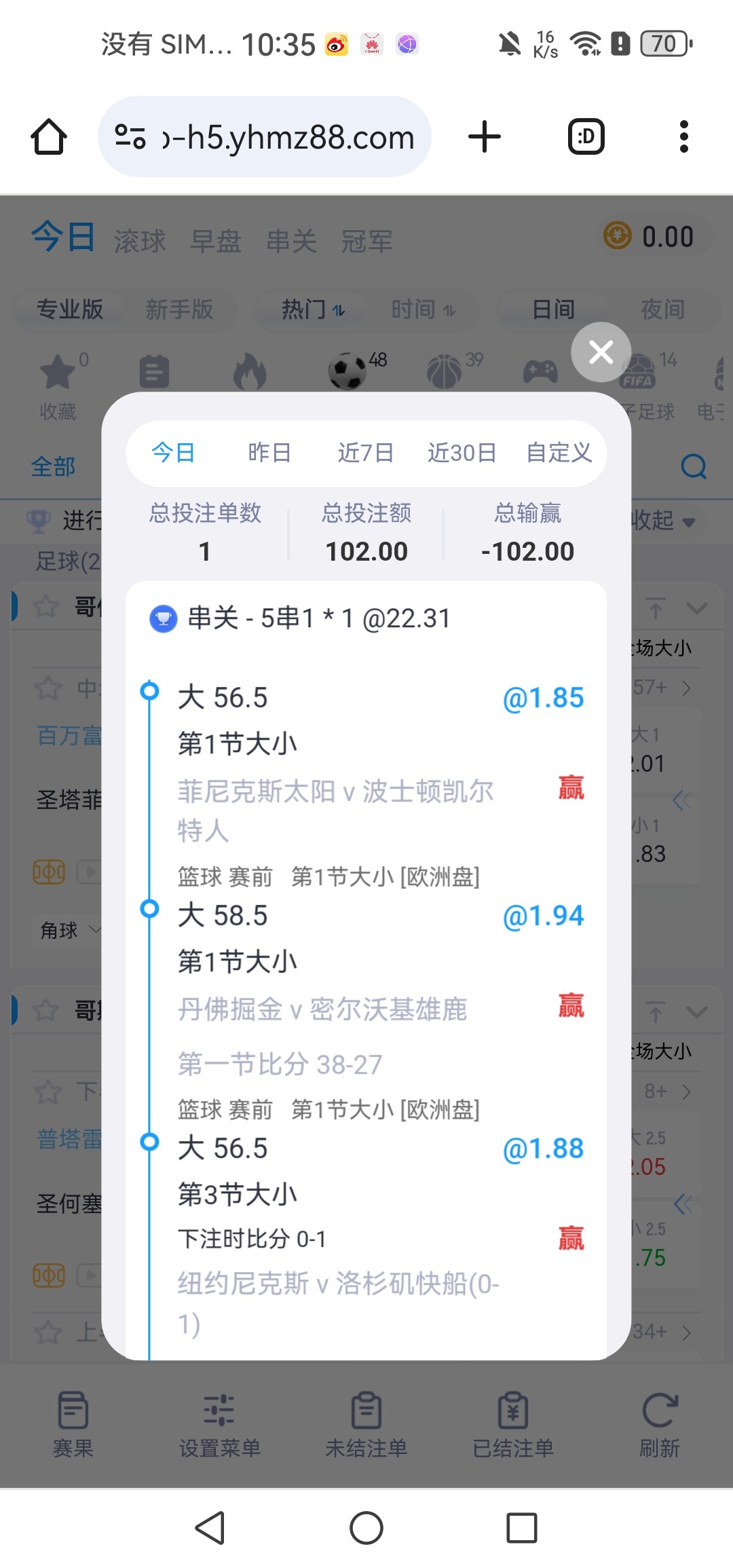Show bets from 近30日
Viewport: 733px width, 1568px height.
462,453
